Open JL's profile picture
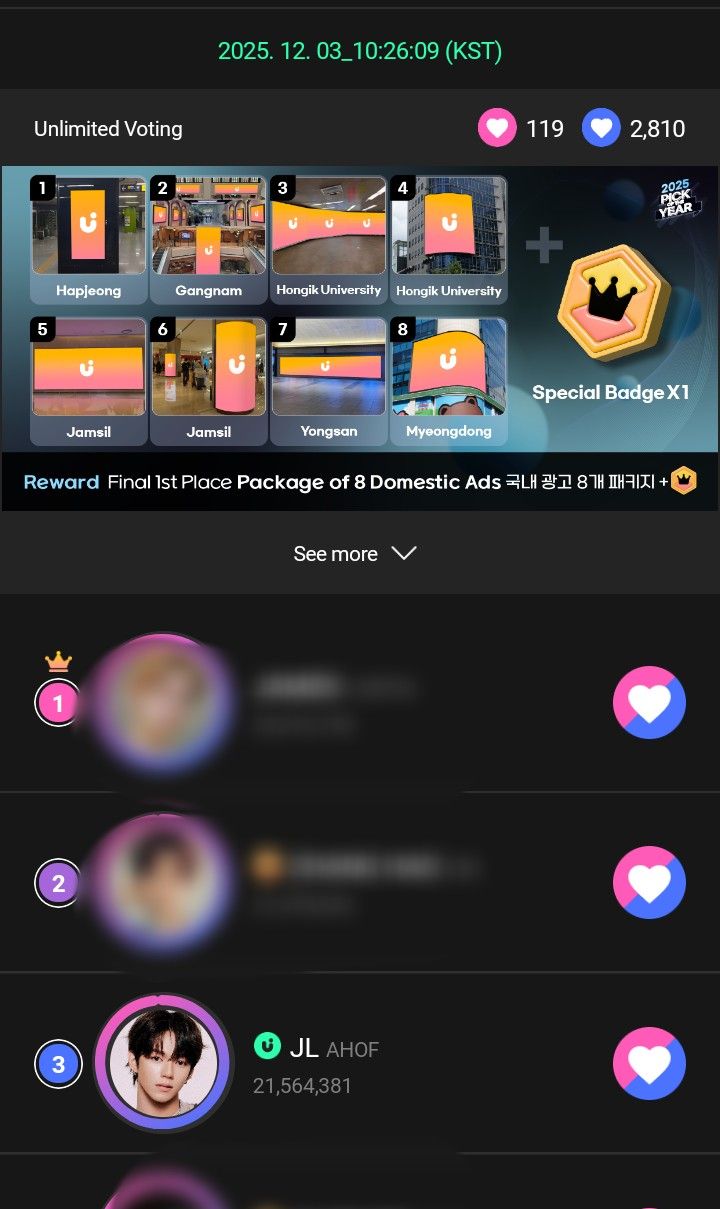 coord(162,1063)
